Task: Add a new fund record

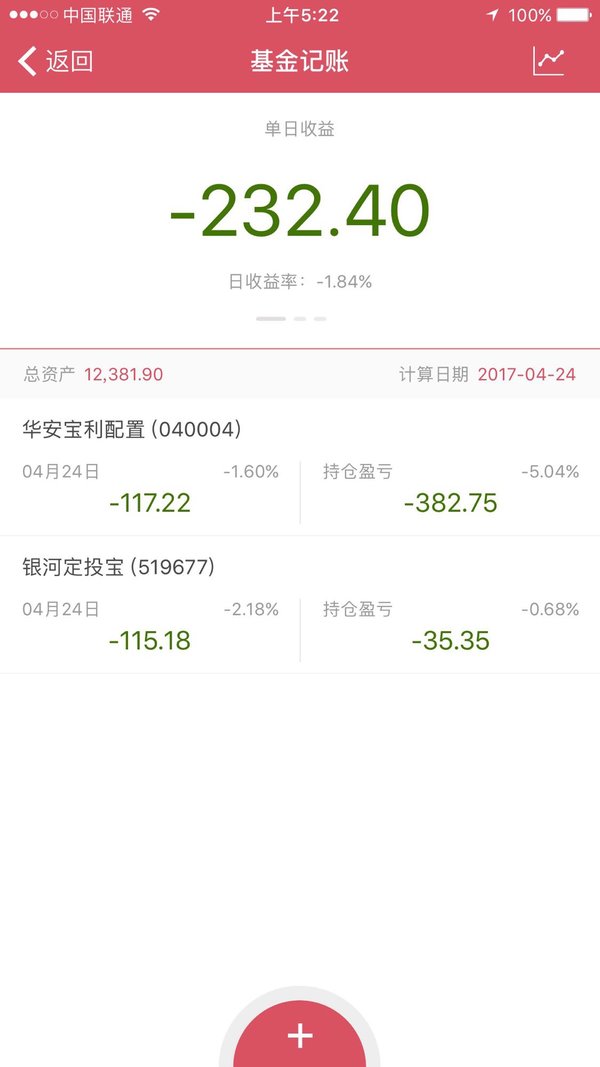Action: click(x=299, y=1034)
